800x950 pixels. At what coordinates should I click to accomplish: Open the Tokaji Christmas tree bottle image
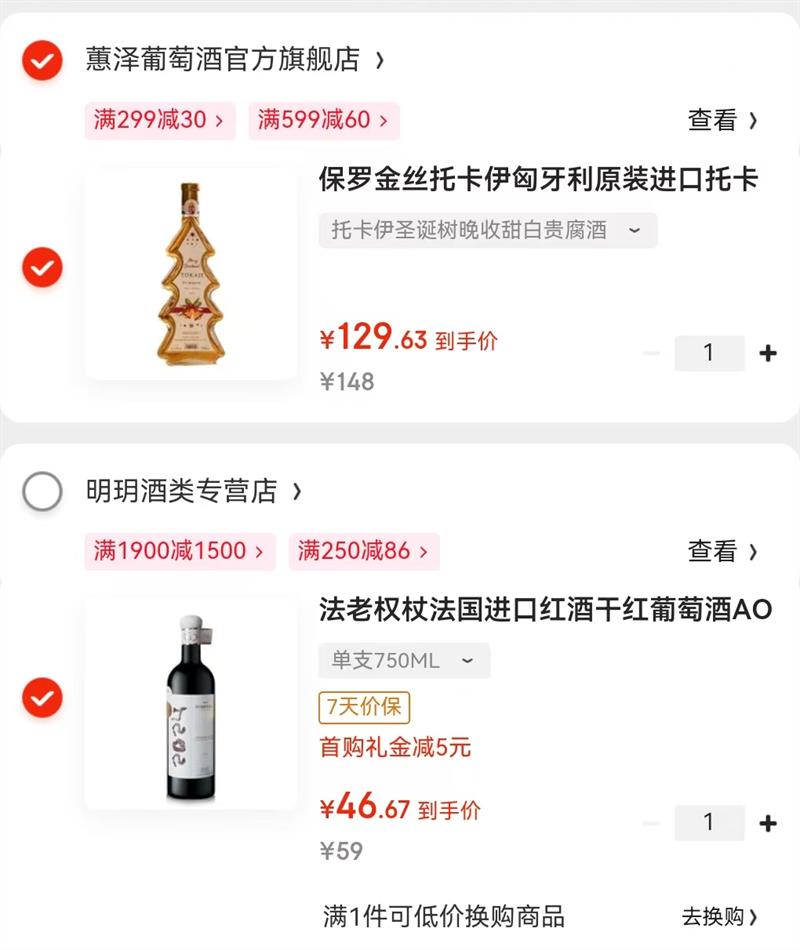(x=190, y=274)
